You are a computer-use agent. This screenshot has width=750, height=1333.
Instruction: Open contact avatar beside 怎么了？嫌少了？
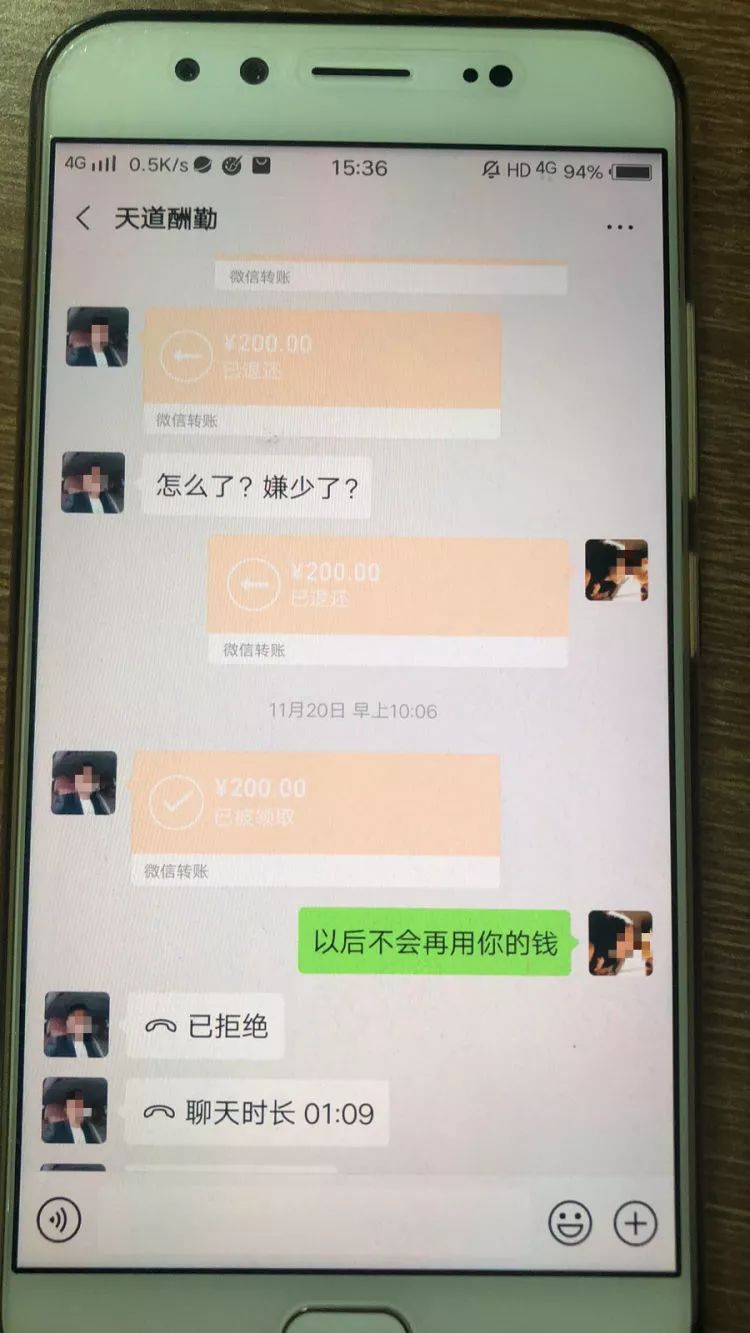coord(93,482)
